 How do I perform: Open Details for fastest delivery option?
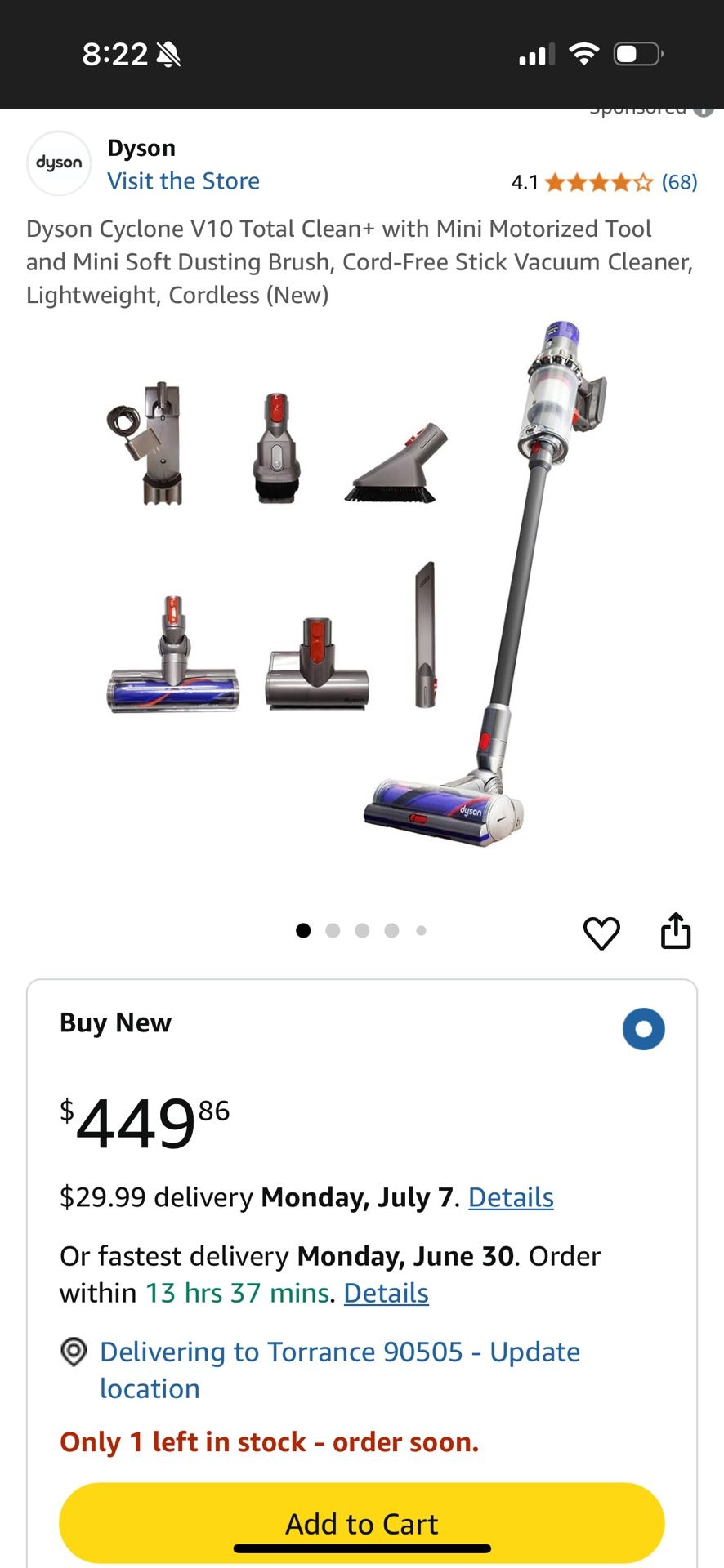(x=386, y=1293)
